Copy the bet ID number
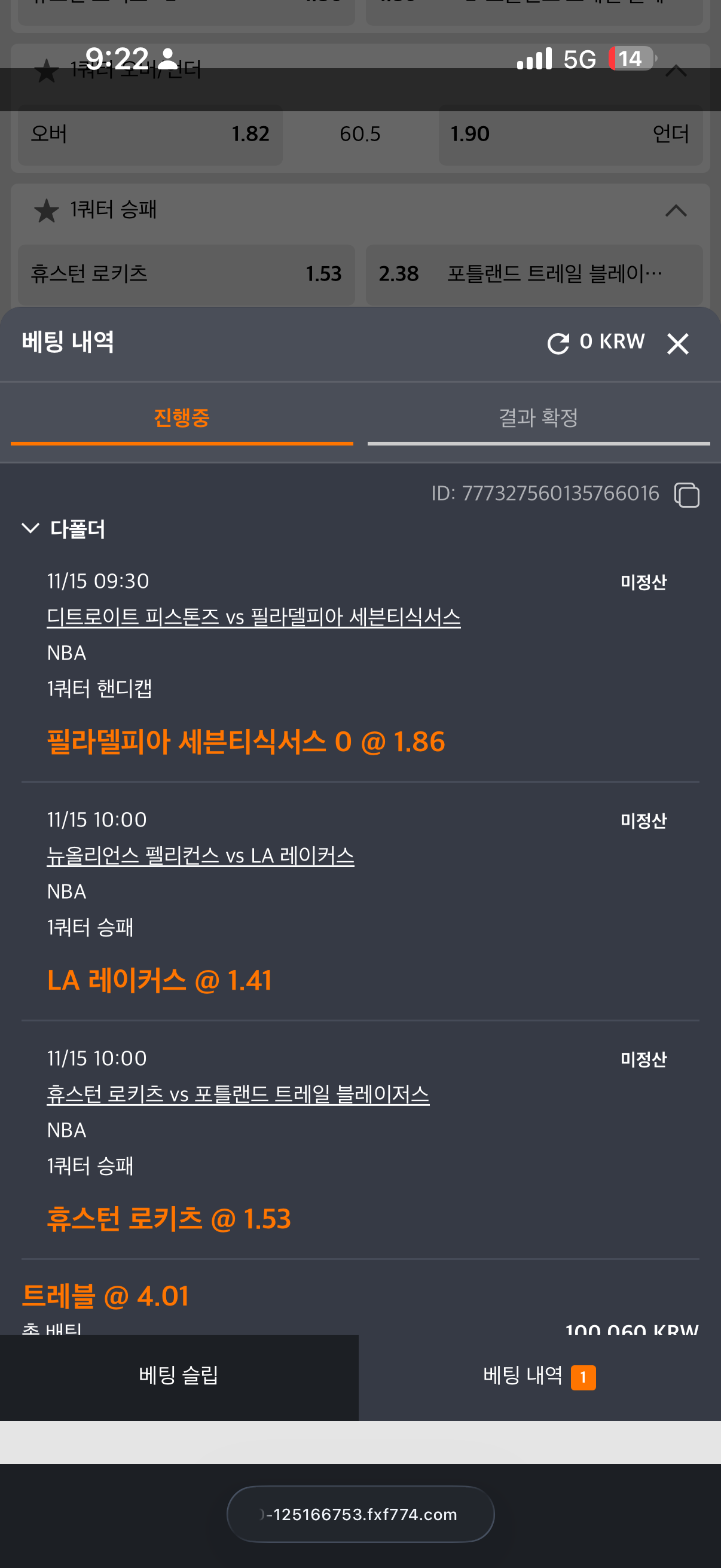The height and width of the screenshot is (1568, 721). click(x=686, y=494)
